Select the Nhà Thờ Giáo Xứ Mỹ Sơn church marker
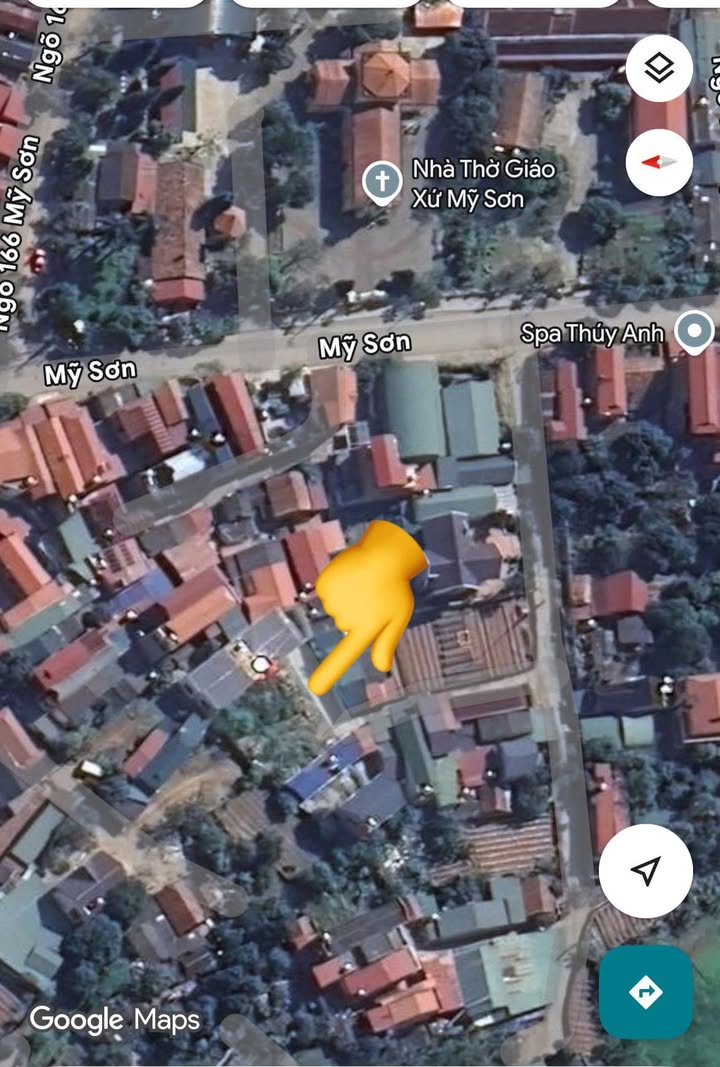The width and height of the screenshot is (720, 1067). (381, 184)
